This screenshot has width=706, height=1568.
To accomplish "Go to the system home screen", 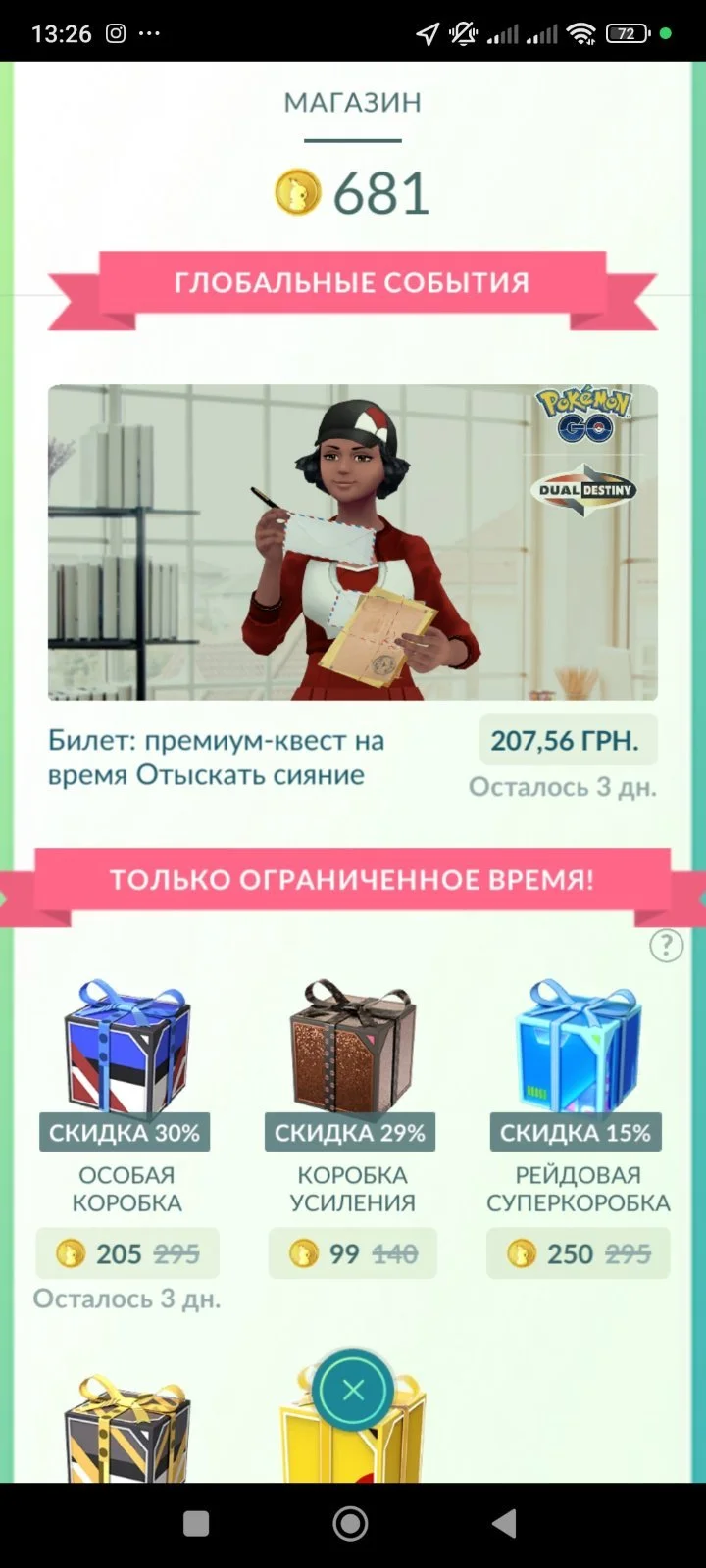I will [x=351, y=1523].
